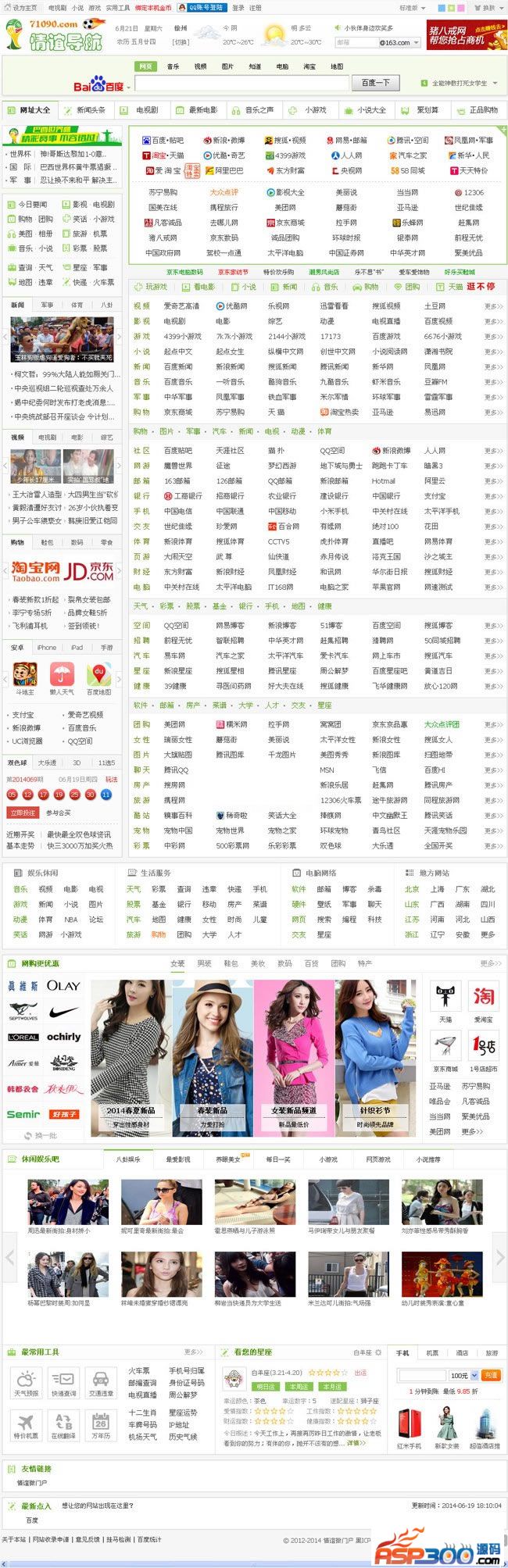The height and width of the screenshot is (1568, 508).
Task: Open the 电视剧 navigation tab
Action: pos(147,110)
